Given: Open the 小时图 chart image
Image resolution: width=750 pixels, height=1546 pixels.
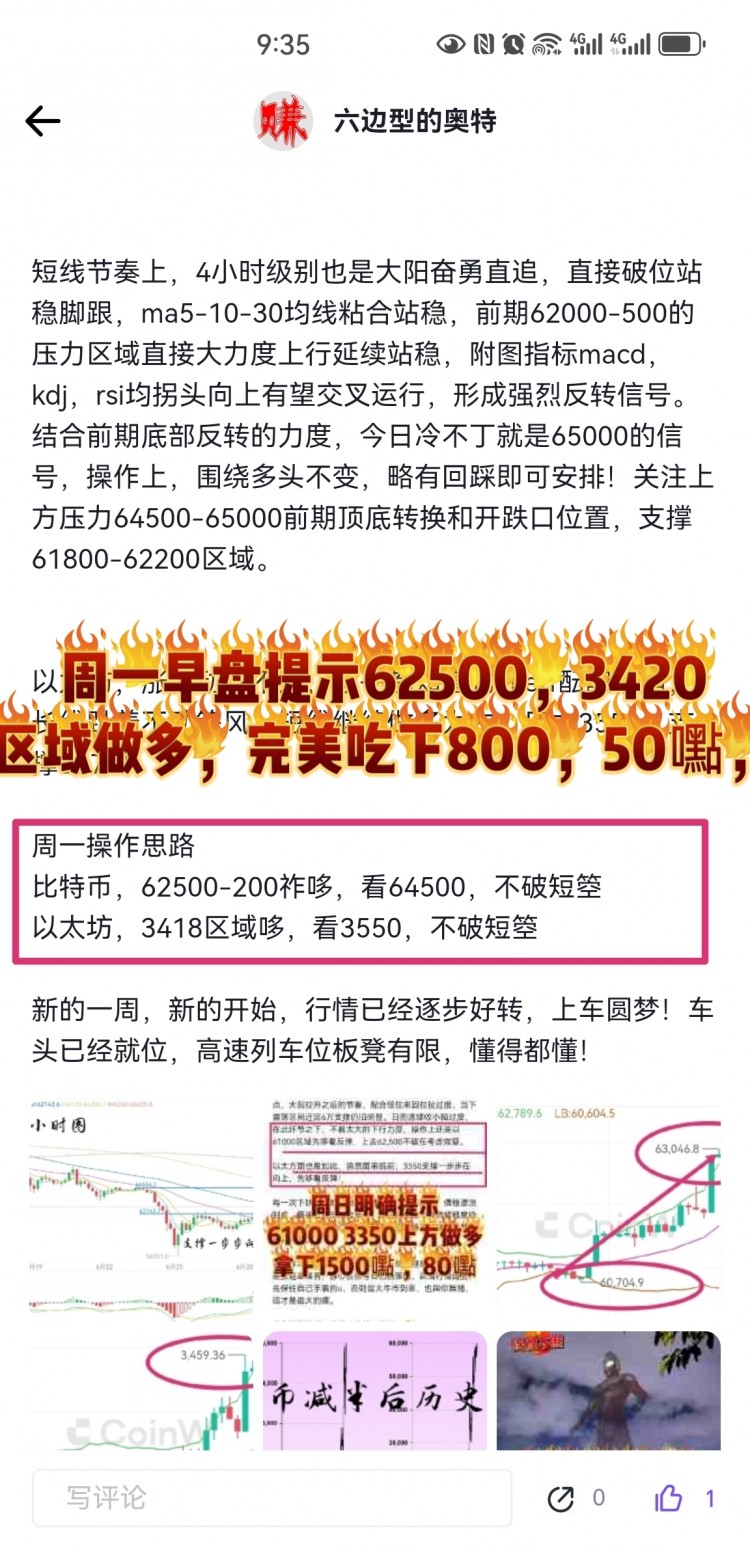Looking at the screenshot, I should click(141, 1207).
